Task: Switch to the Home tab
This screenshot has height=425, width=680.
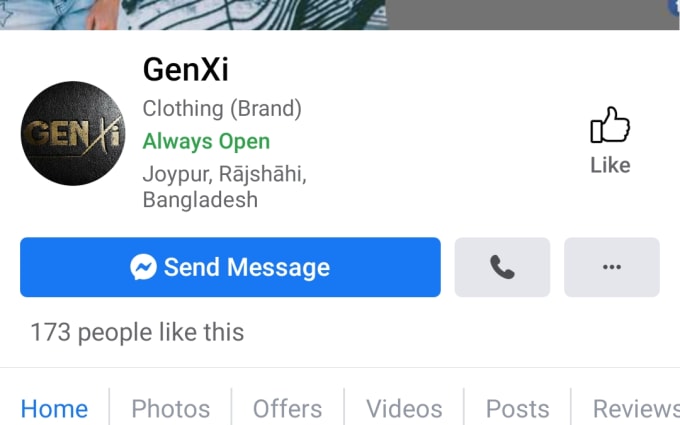Action: click(54, 408)
